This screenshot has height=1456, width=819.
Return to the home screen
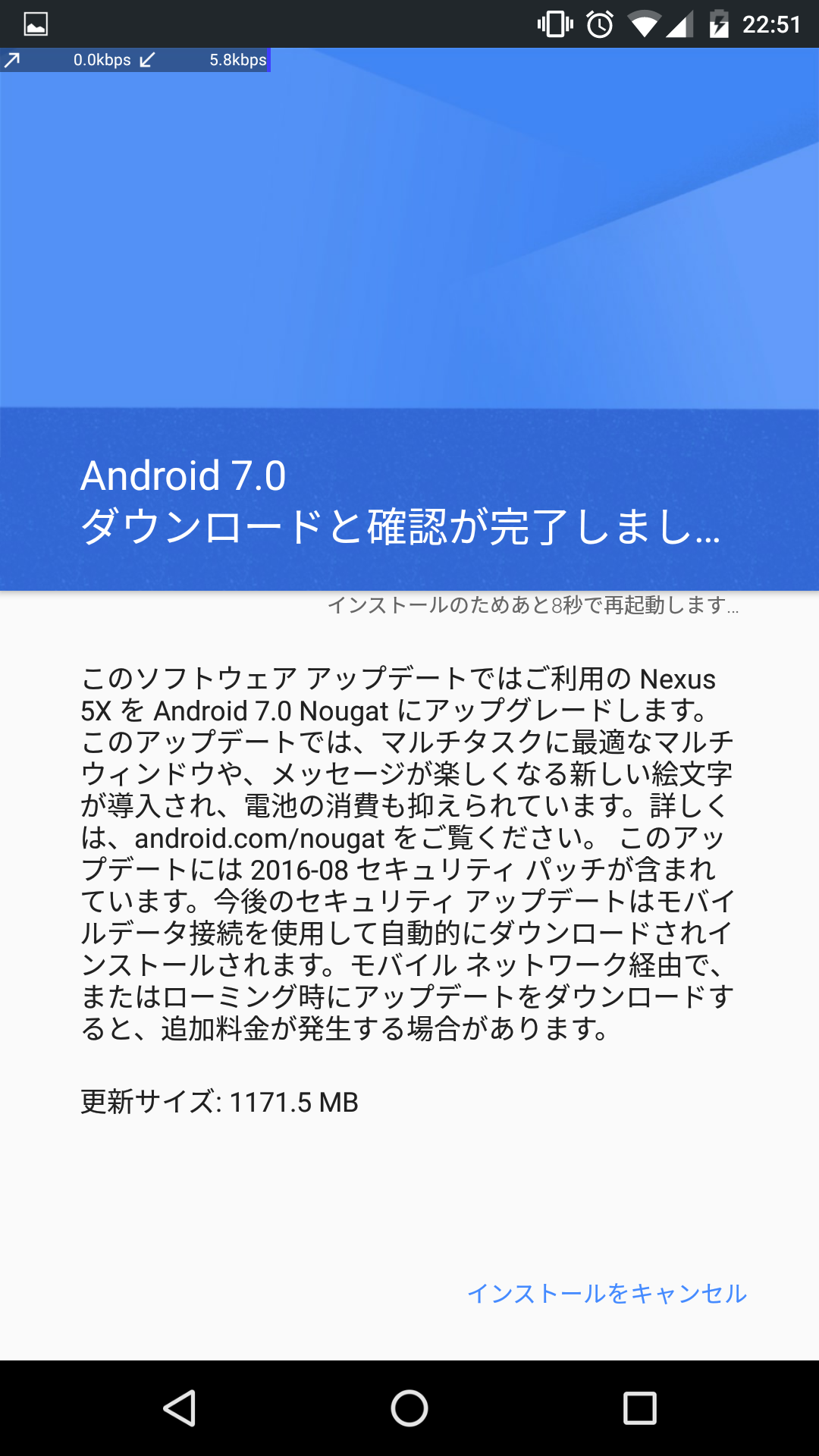click(x=409, y=1408)
